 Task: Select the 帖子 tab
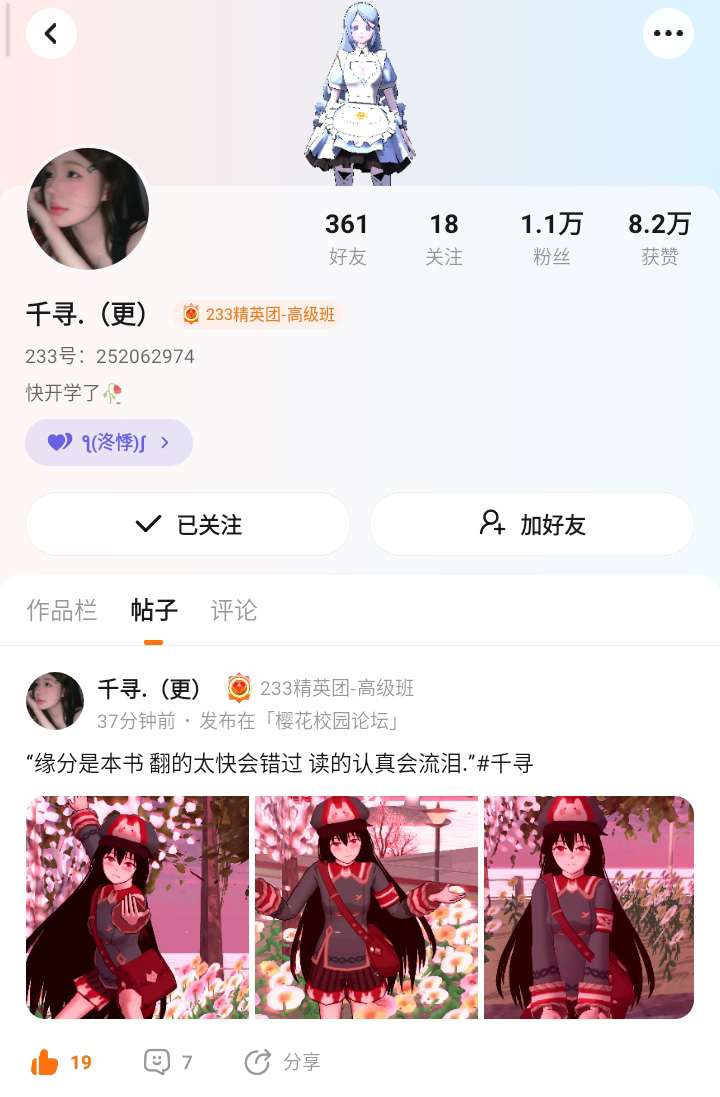tap(154, 610)
